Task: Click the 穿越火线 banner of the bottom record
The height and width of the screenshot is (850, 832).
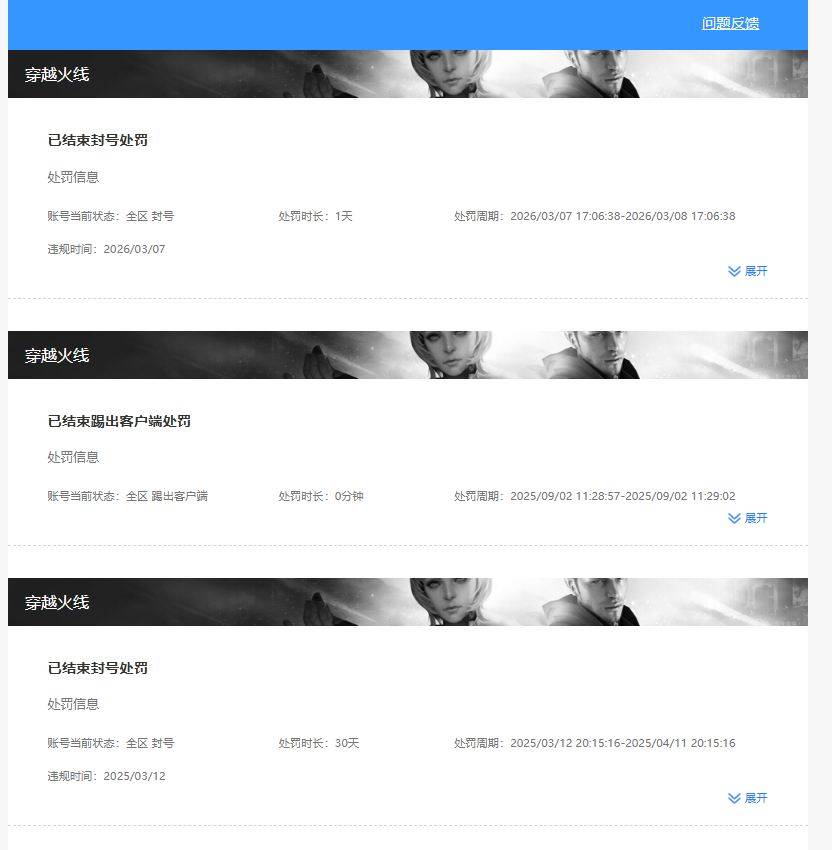Action: (53, 603)
